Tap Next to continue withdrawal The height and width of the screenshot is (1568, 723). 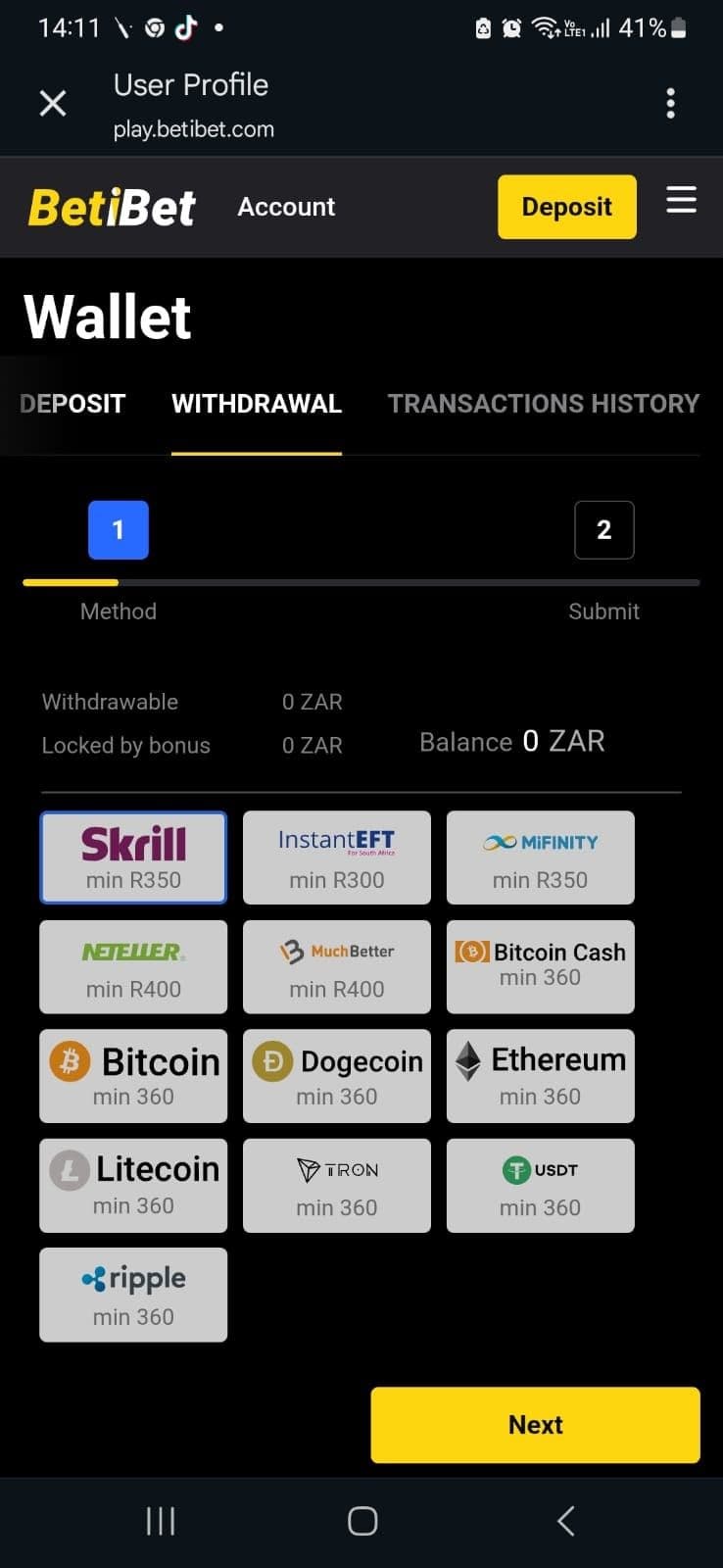pyautogui.click(x=535, y=1425)
